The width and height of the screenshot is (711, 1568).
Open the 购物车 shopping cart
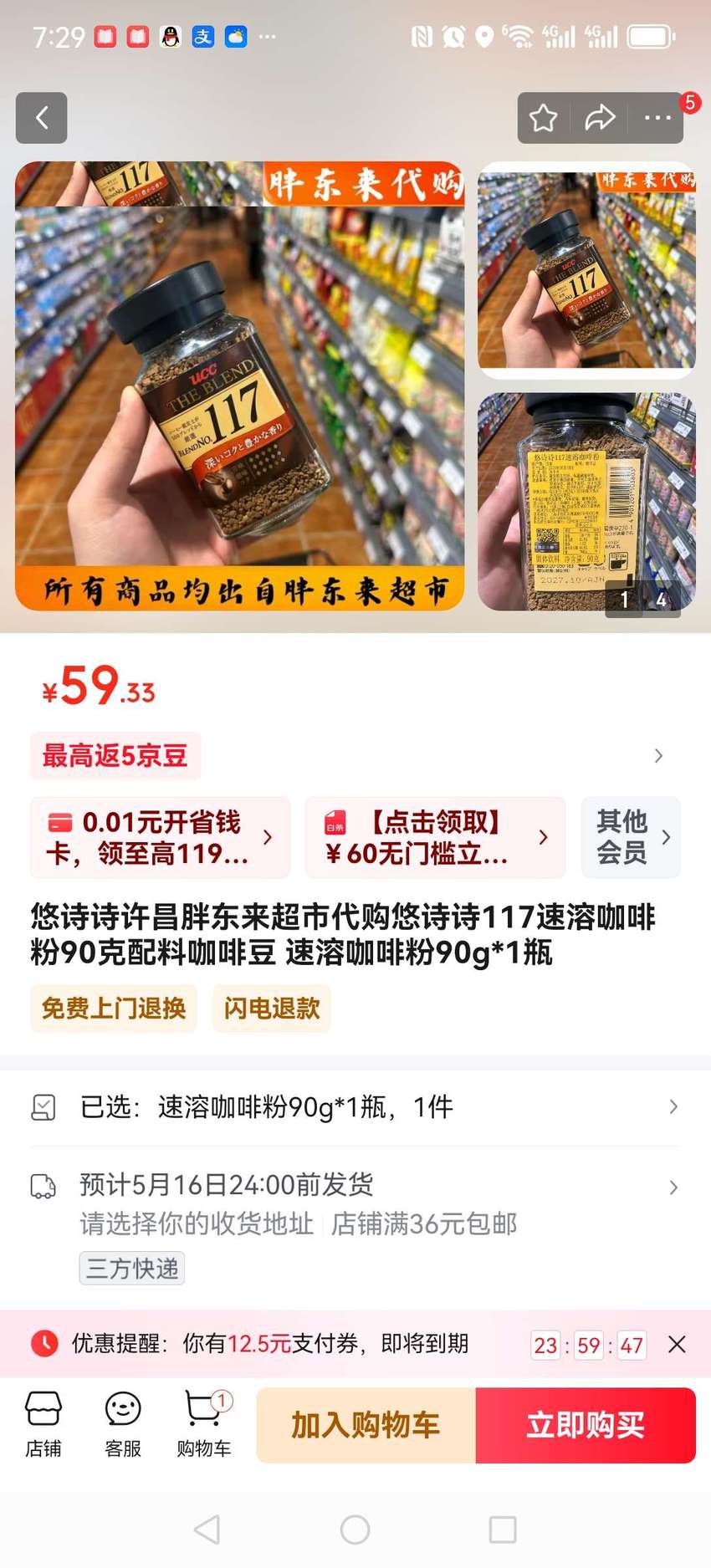(203, 1425)
